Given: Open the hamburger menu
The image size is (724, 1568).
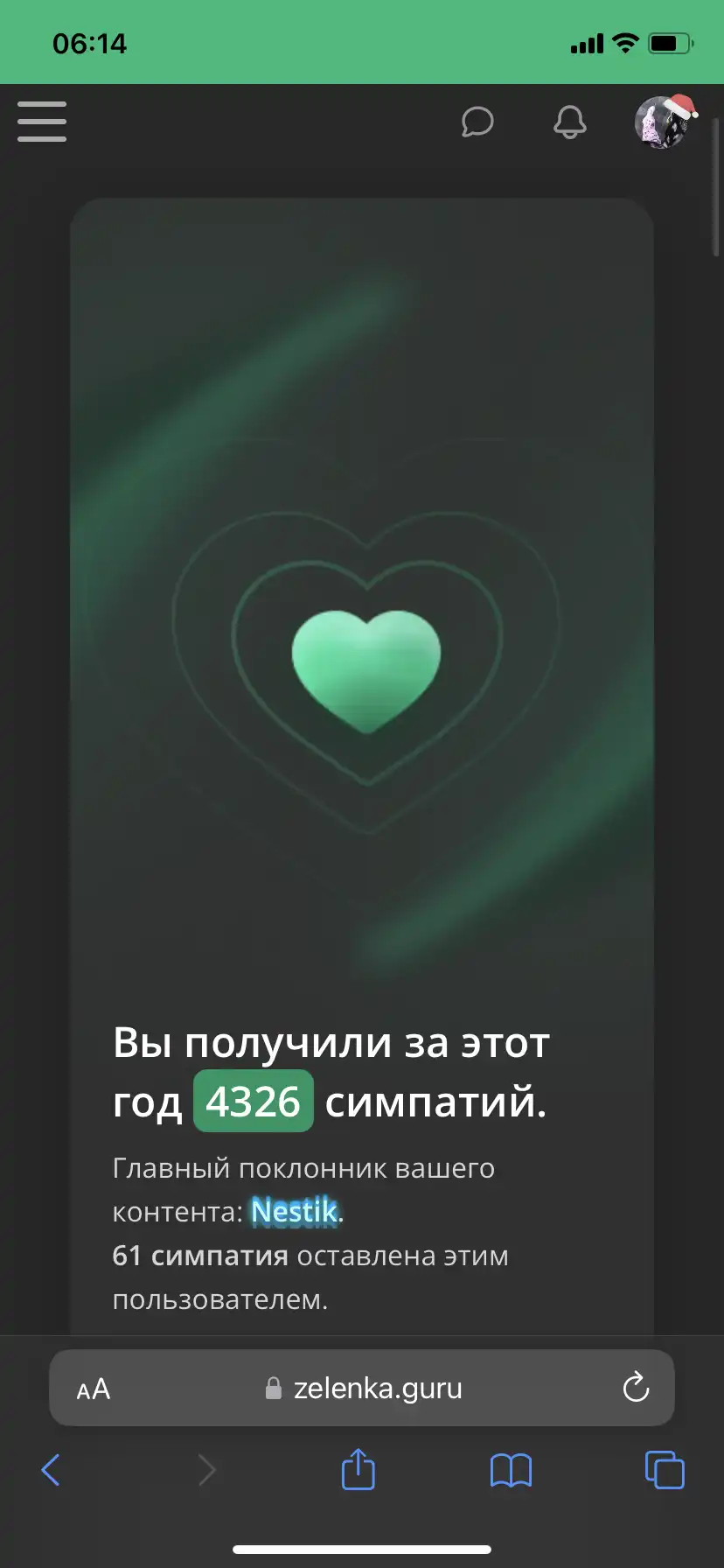Looking at the screenshot, I should point(42,121).
